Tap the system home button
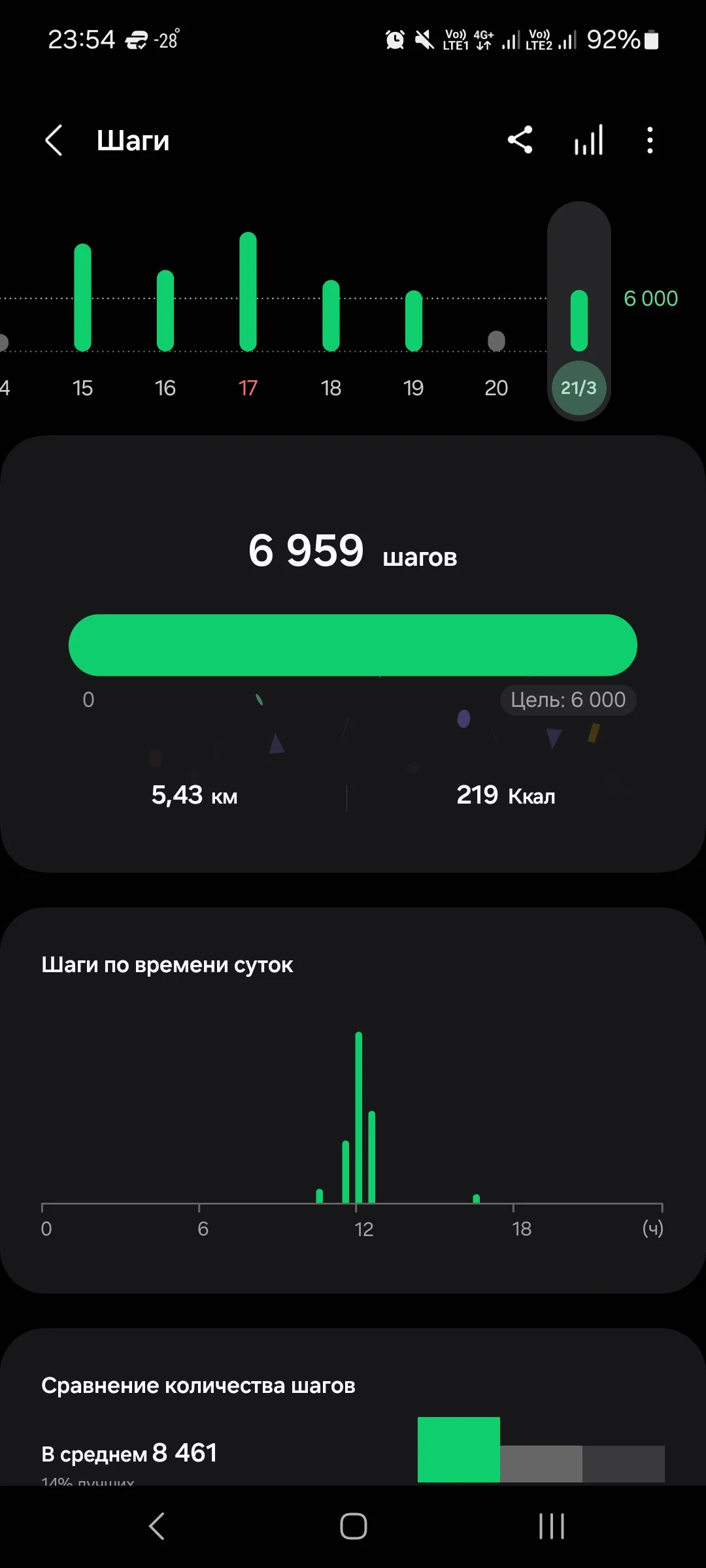Screen dimensions: 706x1568 (353, 1526)
